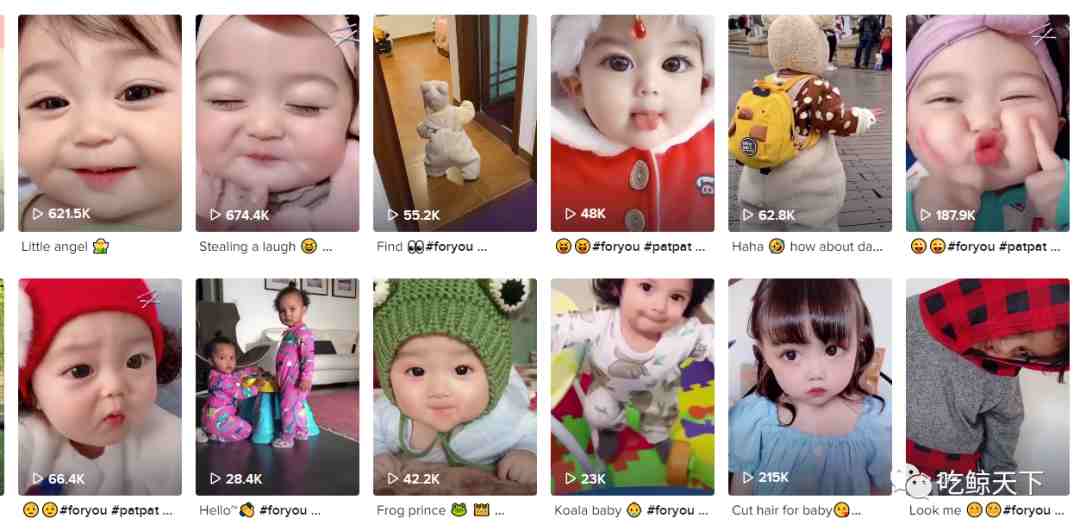The width and height of the screenshot is (1080, 531).
Task: Open the video with 66.4K views
Action: 100,386
